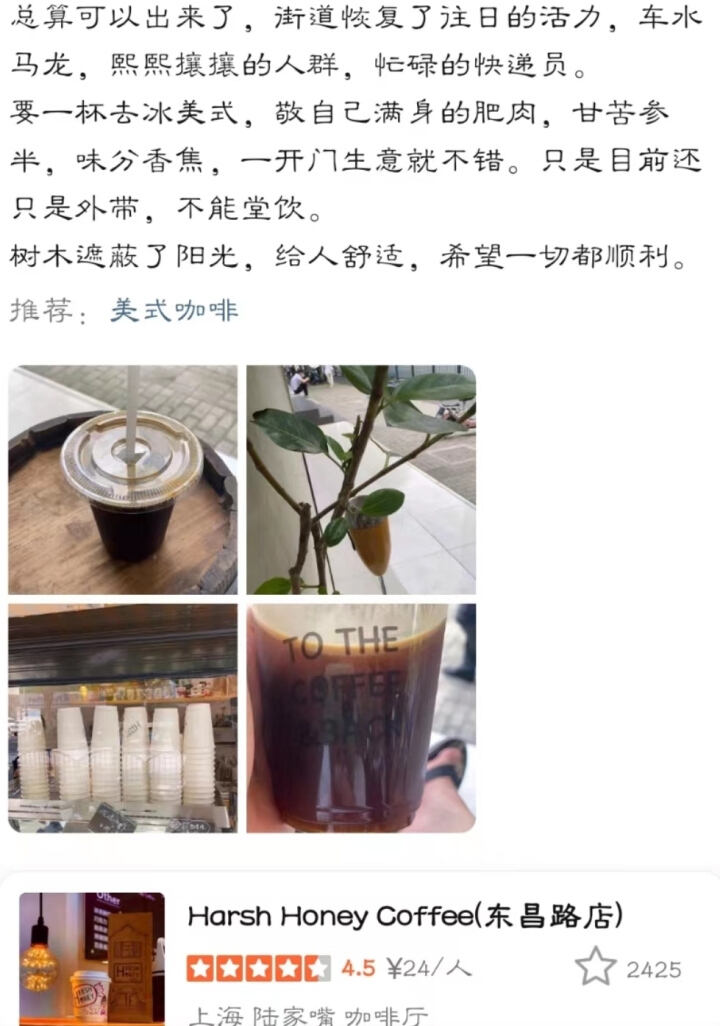720x1026 pixels.
Task: View the iced americano on barrel photo
Action: 123,480
